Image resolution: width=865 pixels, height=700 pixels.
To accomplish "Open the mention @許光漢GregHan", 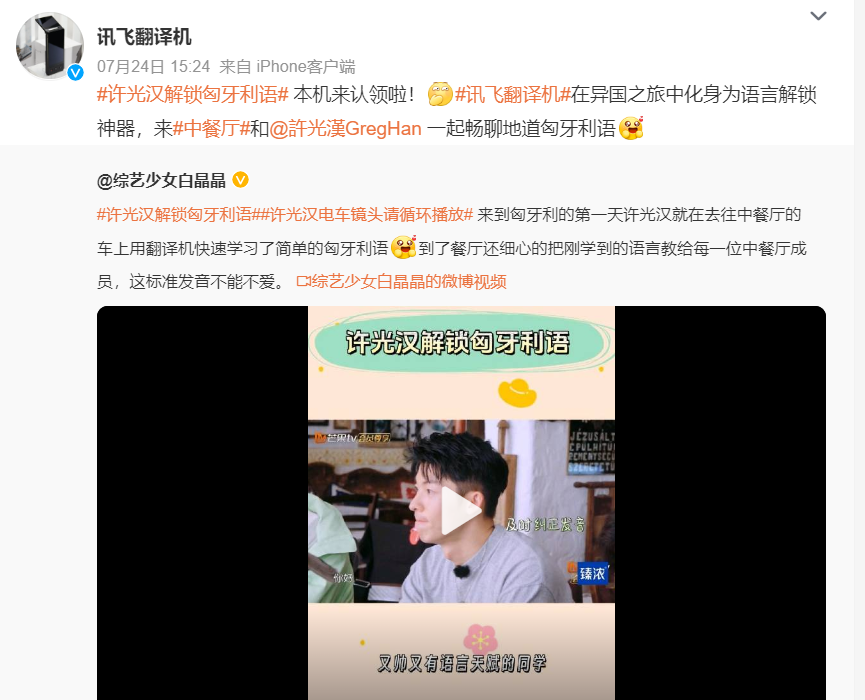I will [346, 129].
